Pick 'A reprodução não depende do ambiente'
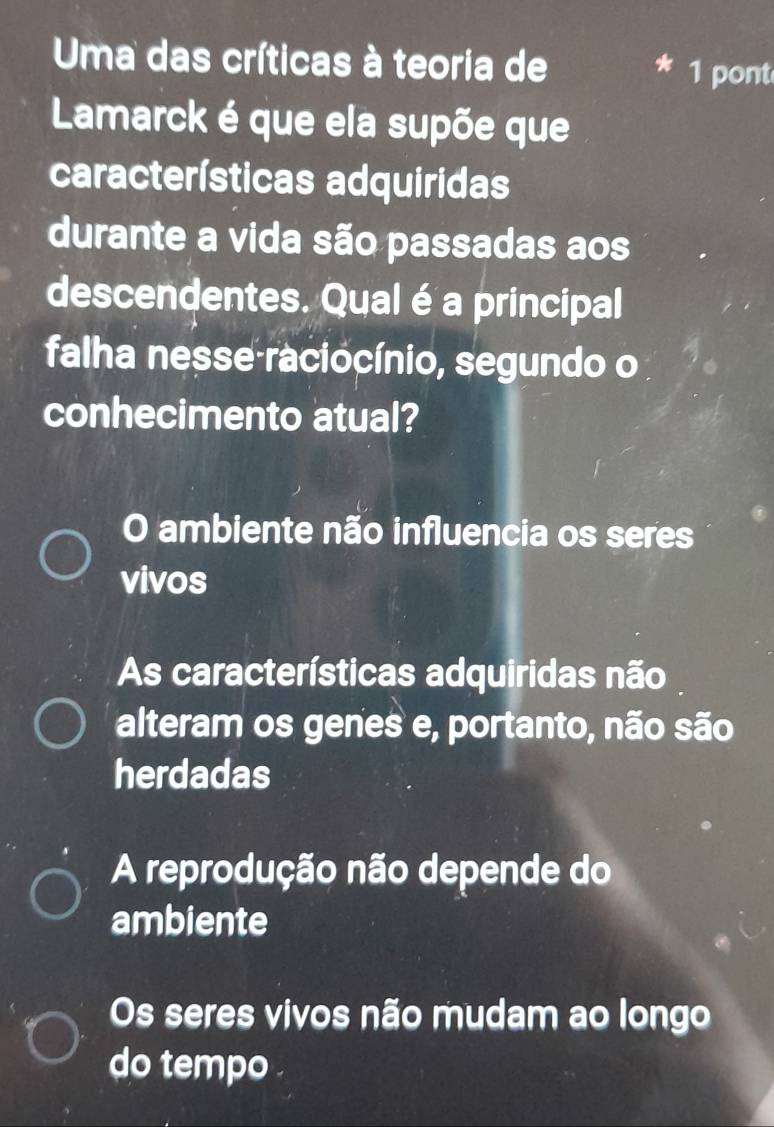The image size is (774, 1127). point(56,891)
